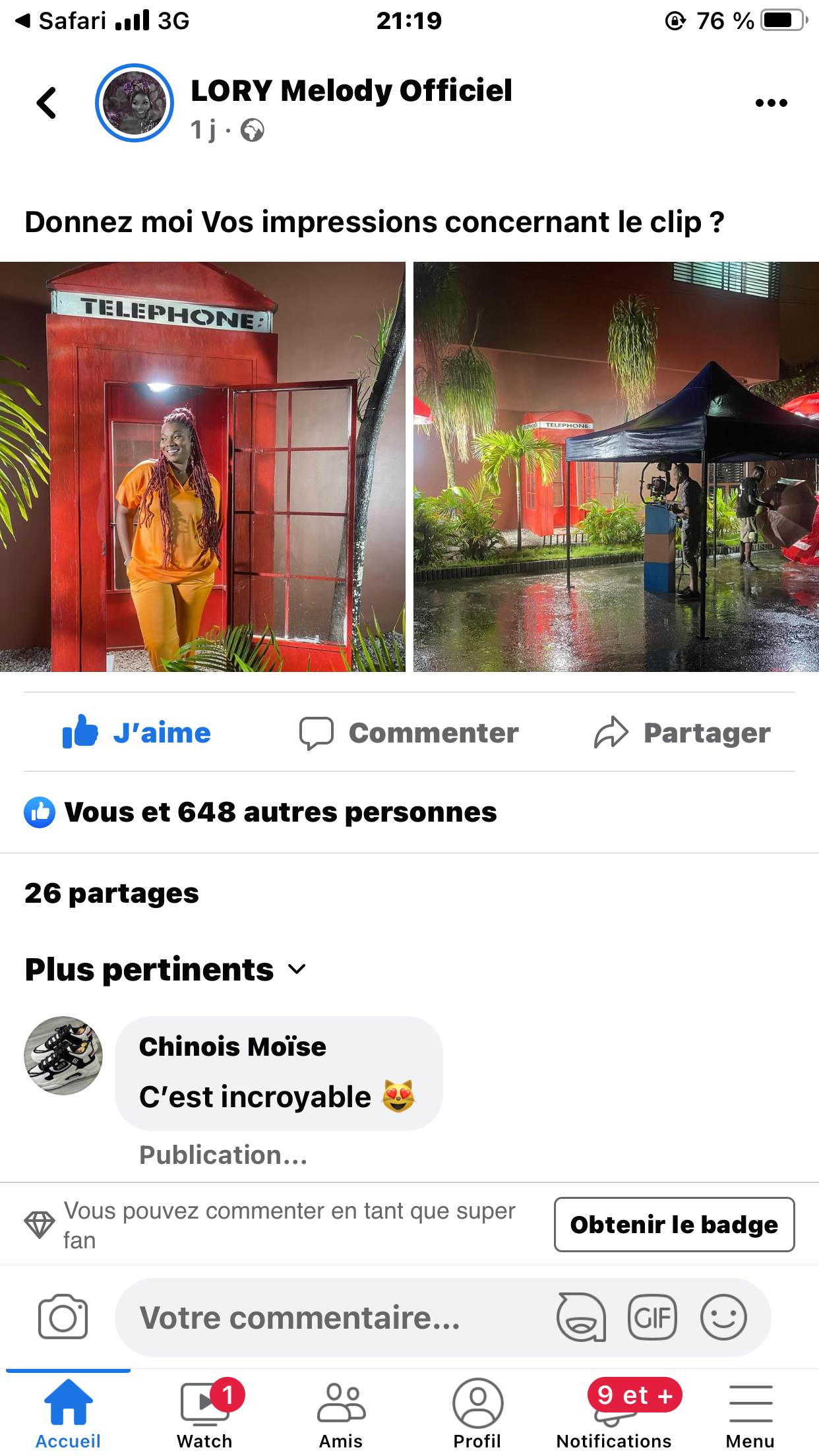The width and height of the screenshot is (819, 1456).
Task: Tap Commenter to write a comment
Action: (409, 733)
